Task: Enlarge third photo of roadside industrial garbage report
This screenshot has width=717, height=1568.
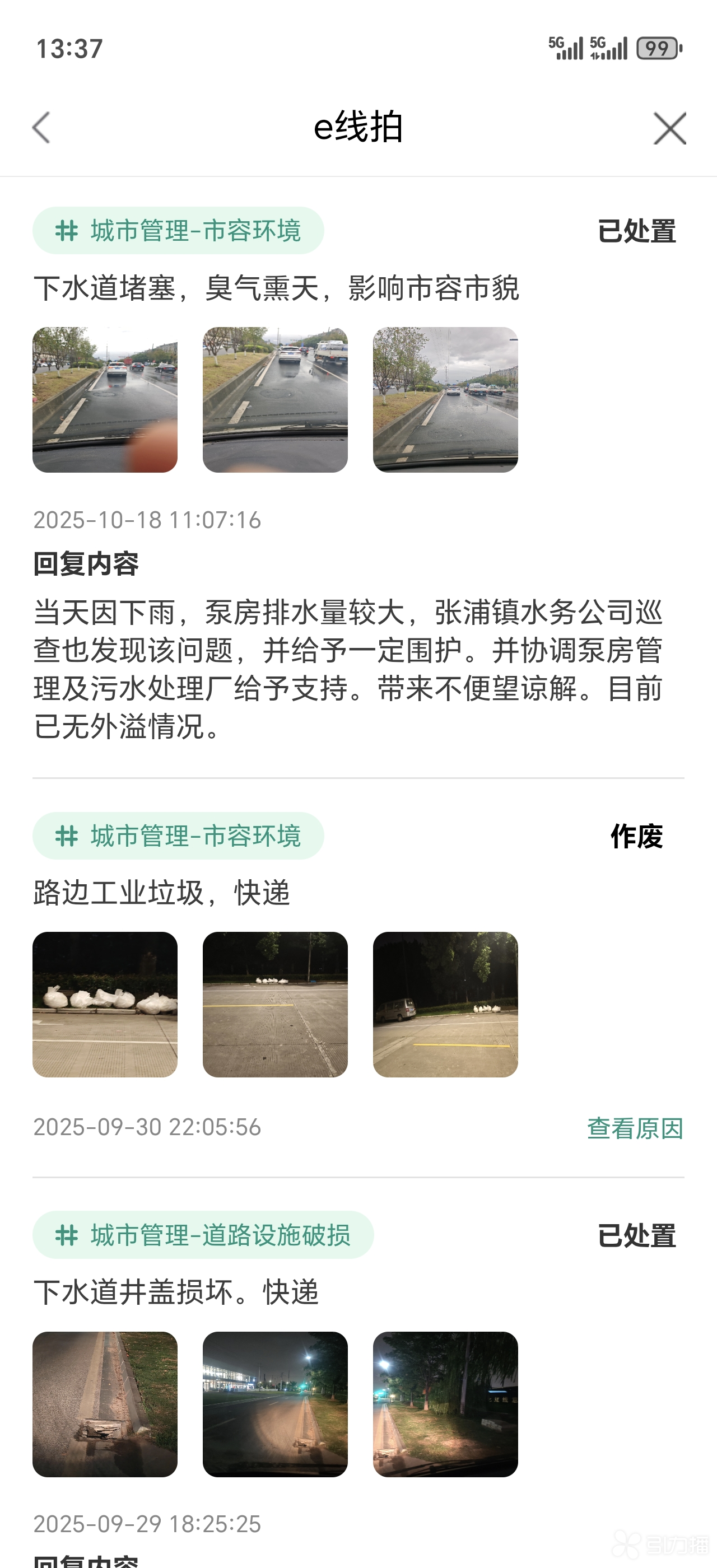Action: (x=445, y=1004)
